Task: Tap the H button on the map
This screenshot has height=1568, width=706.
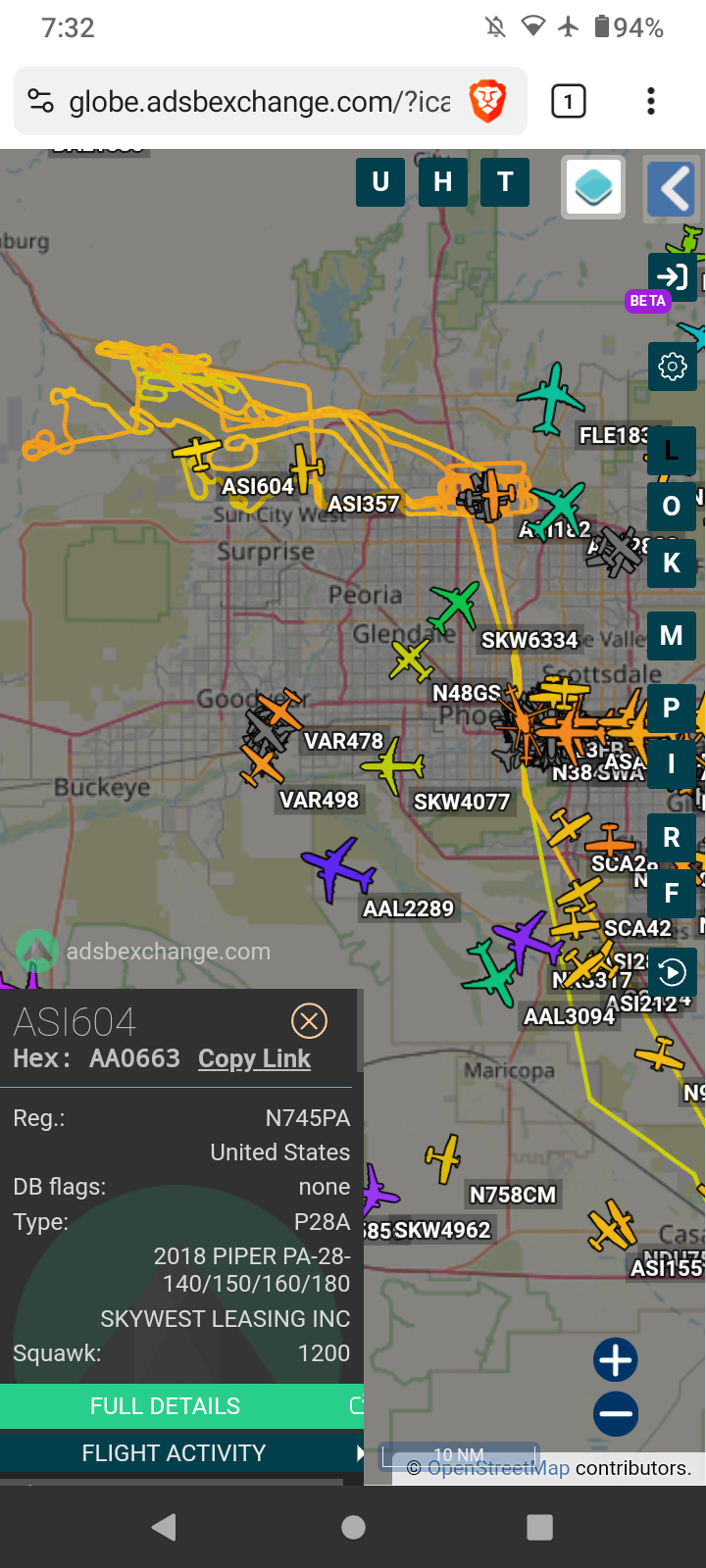Action: tap(443, 182)
